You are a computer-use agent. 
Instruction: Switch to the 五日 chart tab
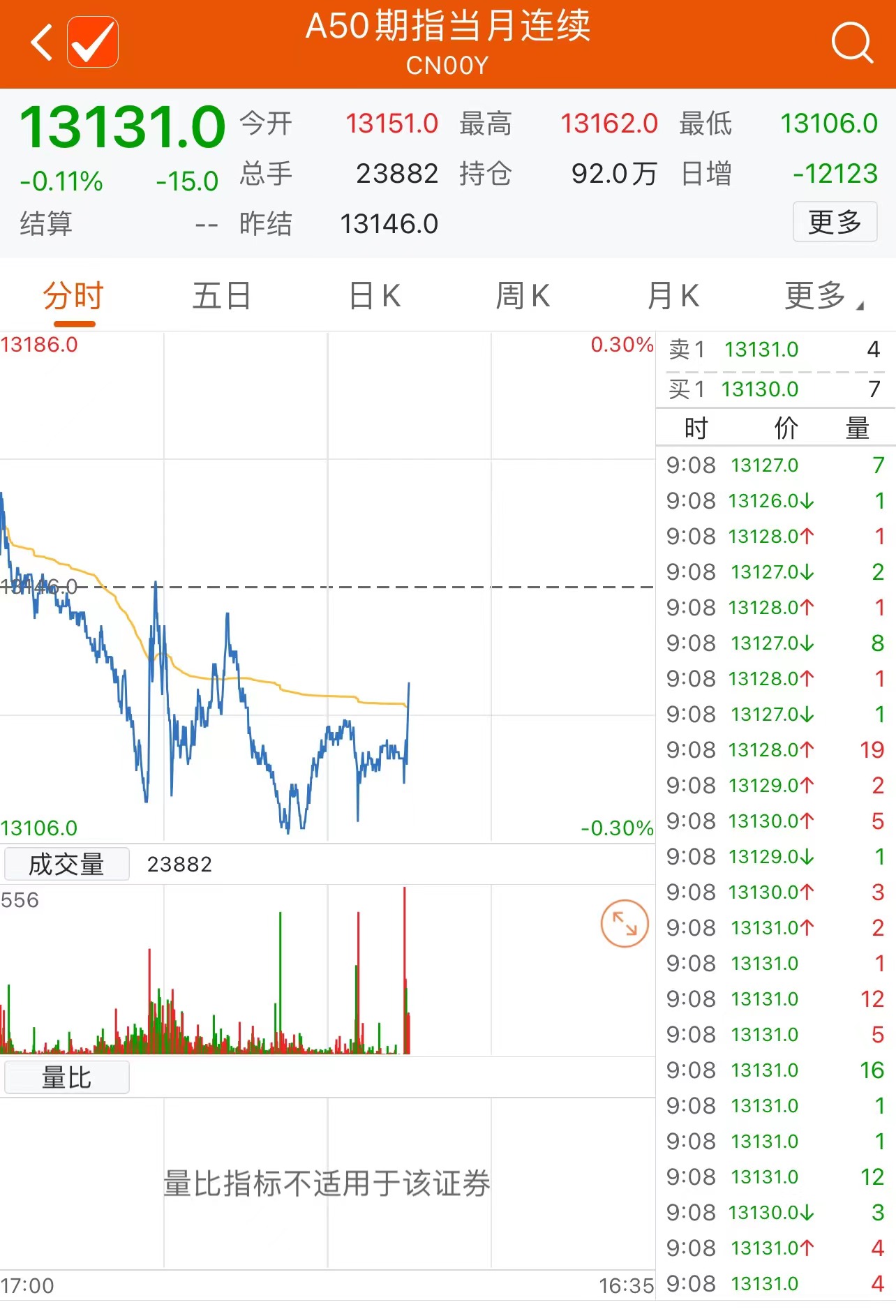pos(221,297)
